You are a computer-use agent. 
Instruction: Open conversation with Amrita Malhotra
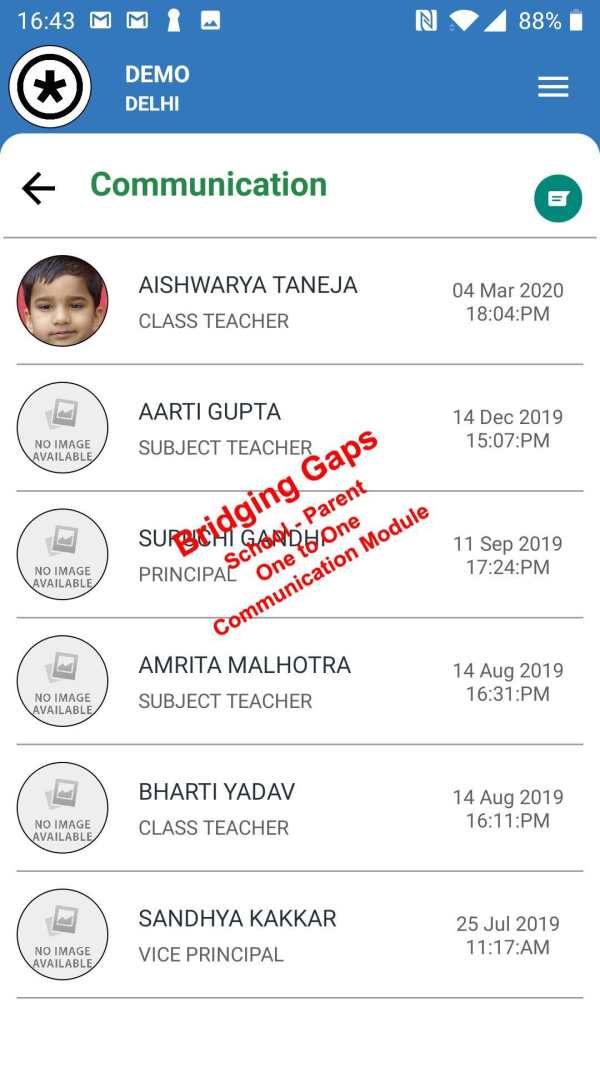click(x=300, y=681)
